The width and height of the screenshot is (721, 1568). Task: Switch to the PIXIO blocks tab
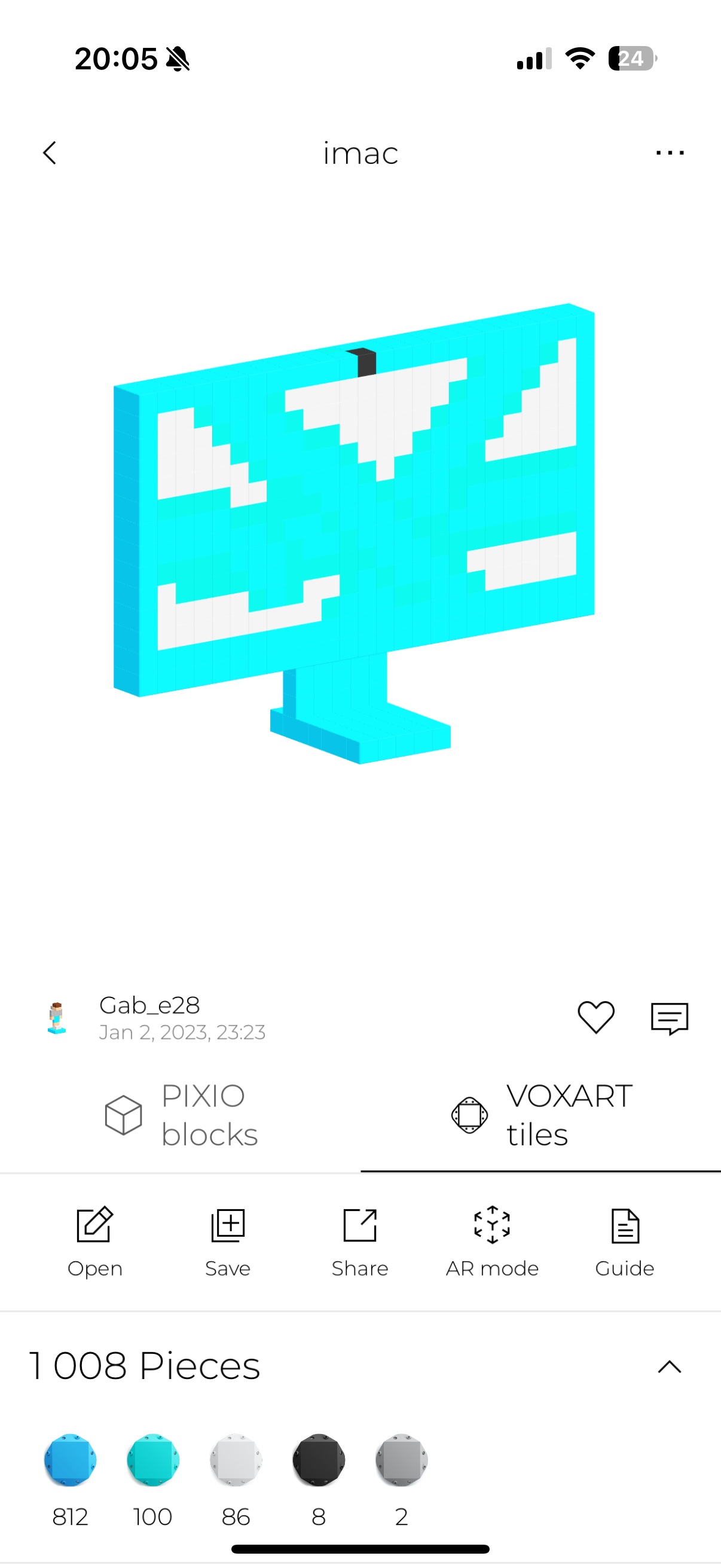tap(181, 1115)
